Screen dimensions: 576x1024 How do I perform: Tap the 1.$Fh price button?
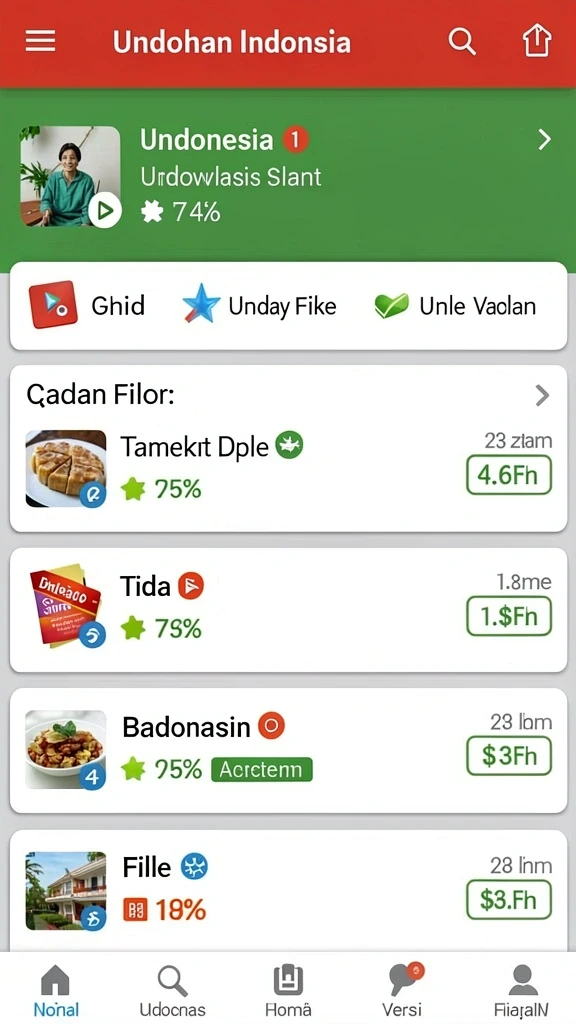coord(509,616)
